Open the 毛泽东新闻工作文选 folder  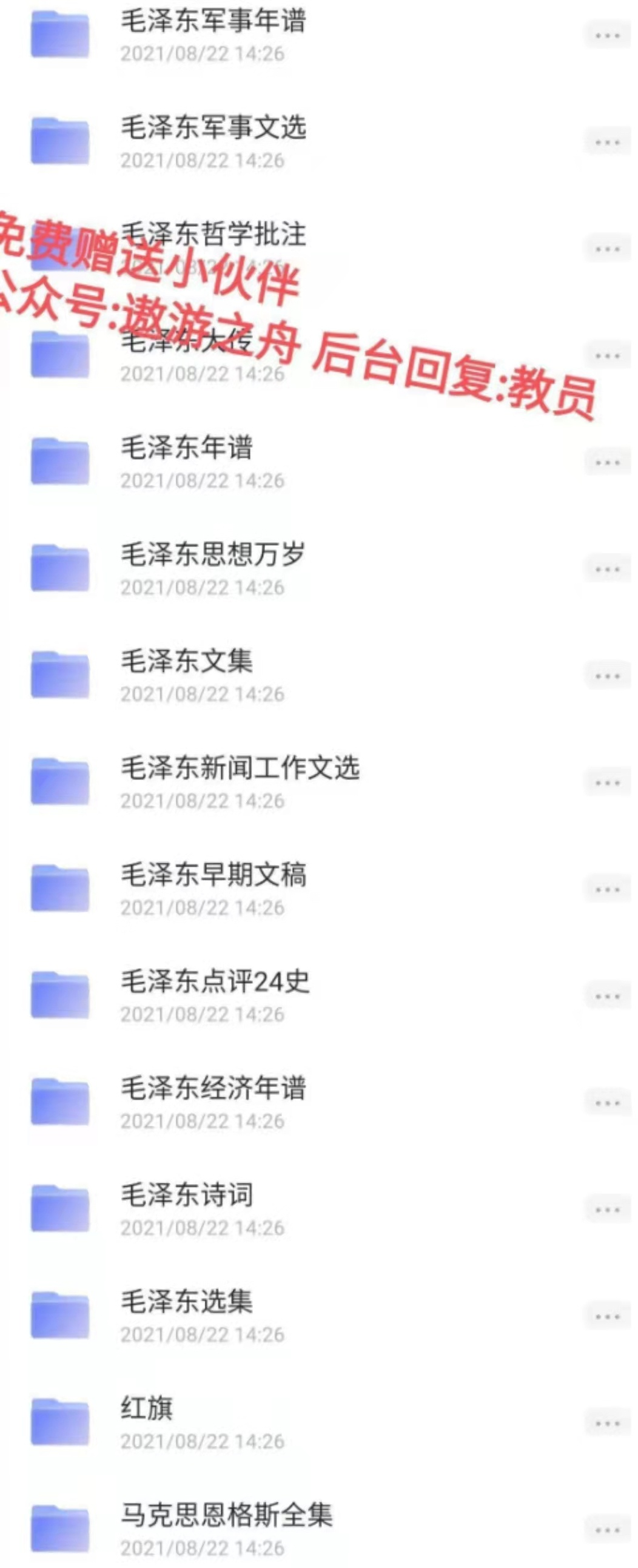239,768
